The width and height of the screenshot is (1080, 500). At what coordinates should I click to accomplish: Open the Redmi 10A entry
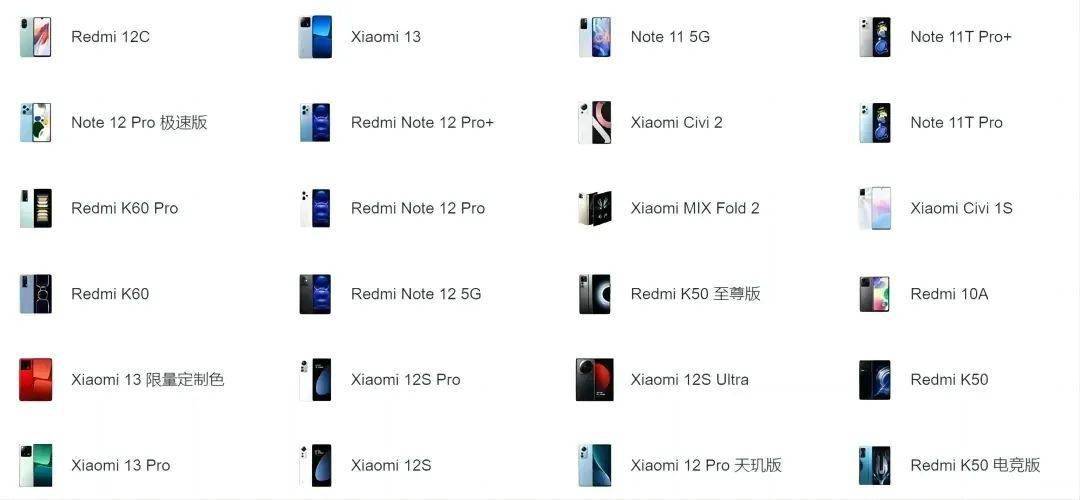click(x=948, y=294)
